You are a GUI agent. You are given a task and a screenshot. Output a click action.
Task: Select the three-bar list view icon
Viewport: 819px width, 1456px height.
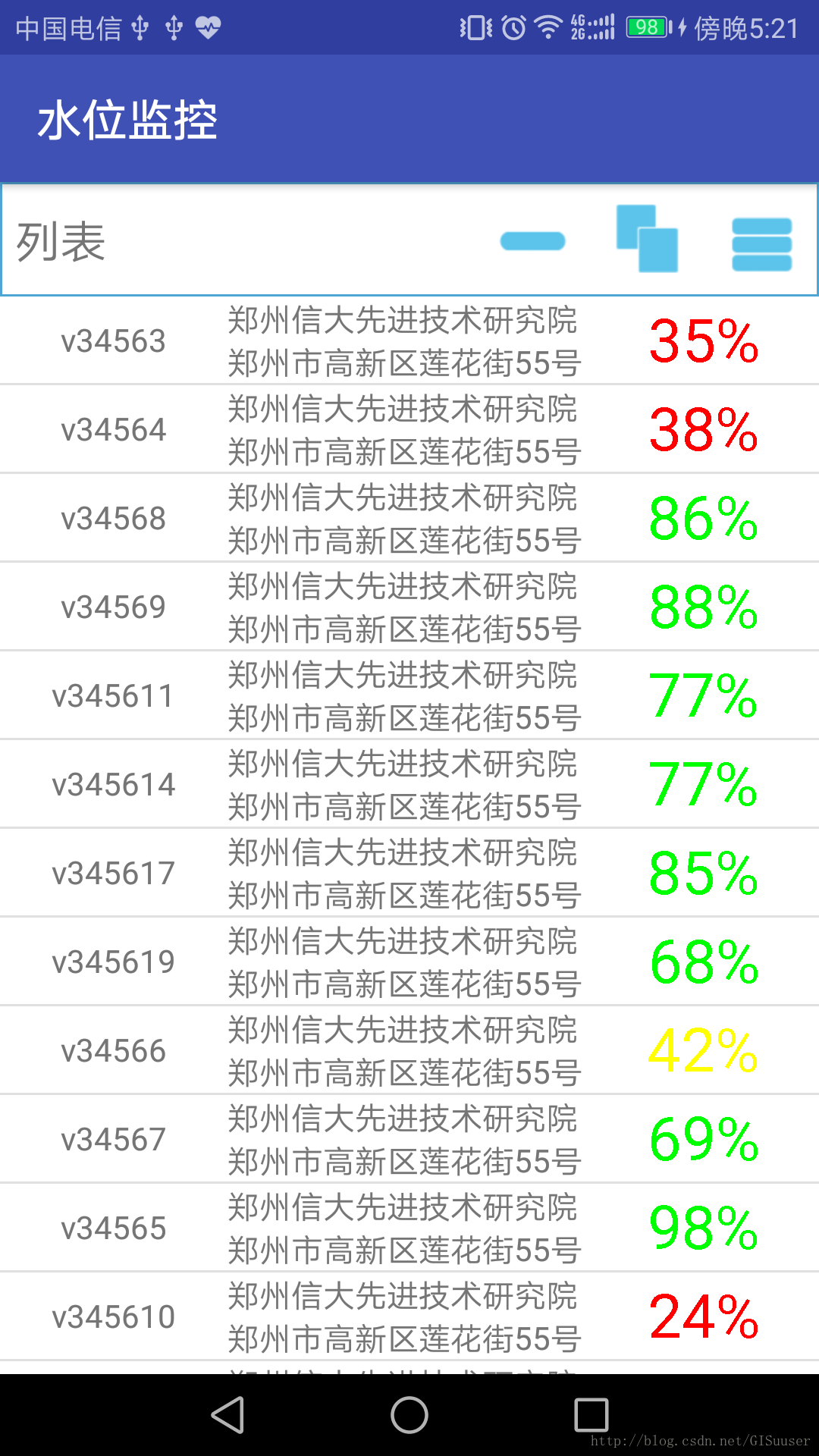tap(762, 244)
